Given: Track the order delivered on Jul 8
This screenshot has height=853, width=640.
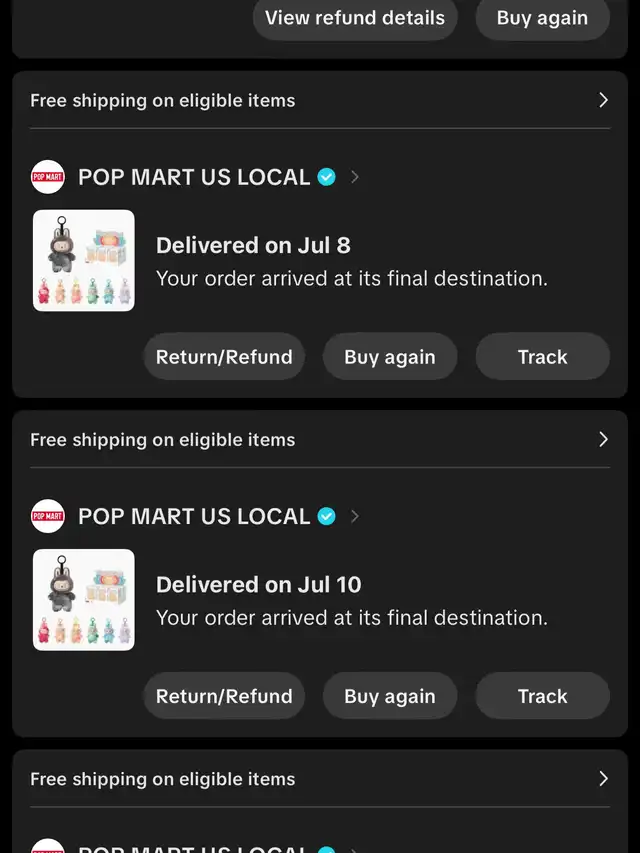Looking at the screenshot, I should coord(542,357).
